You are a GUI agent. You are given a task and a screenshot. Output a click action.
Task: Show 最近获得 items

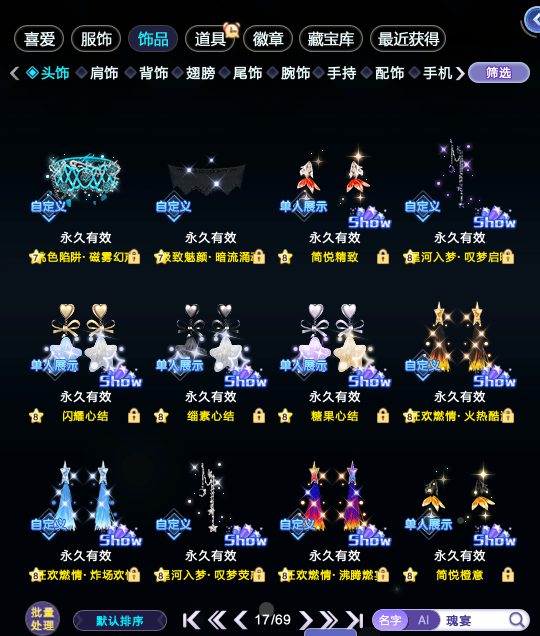(x=408, y=39)
